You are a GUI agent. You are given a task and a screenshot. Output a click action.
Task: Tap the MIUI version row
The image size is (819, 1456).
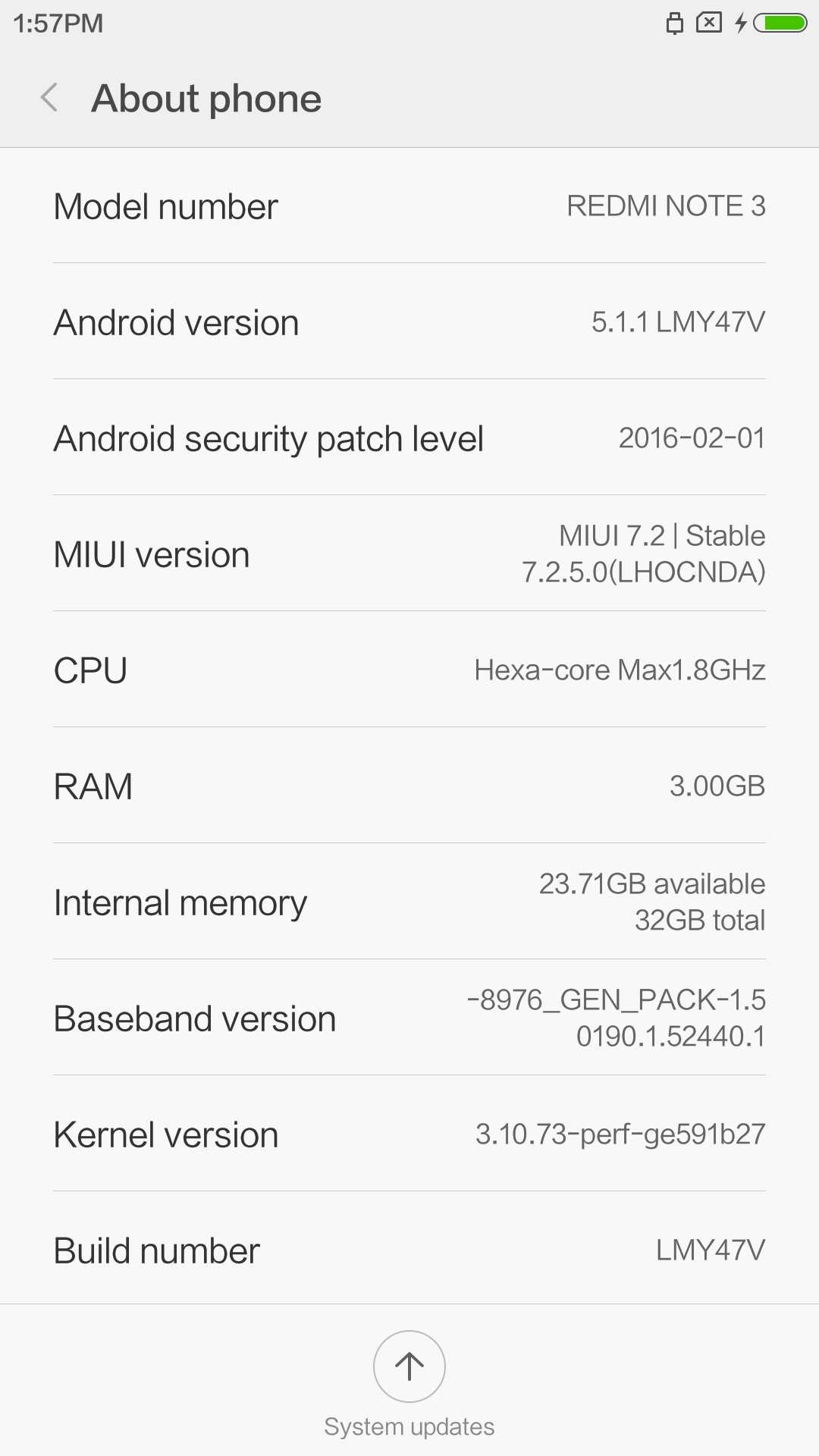click(x=409, y=554)
